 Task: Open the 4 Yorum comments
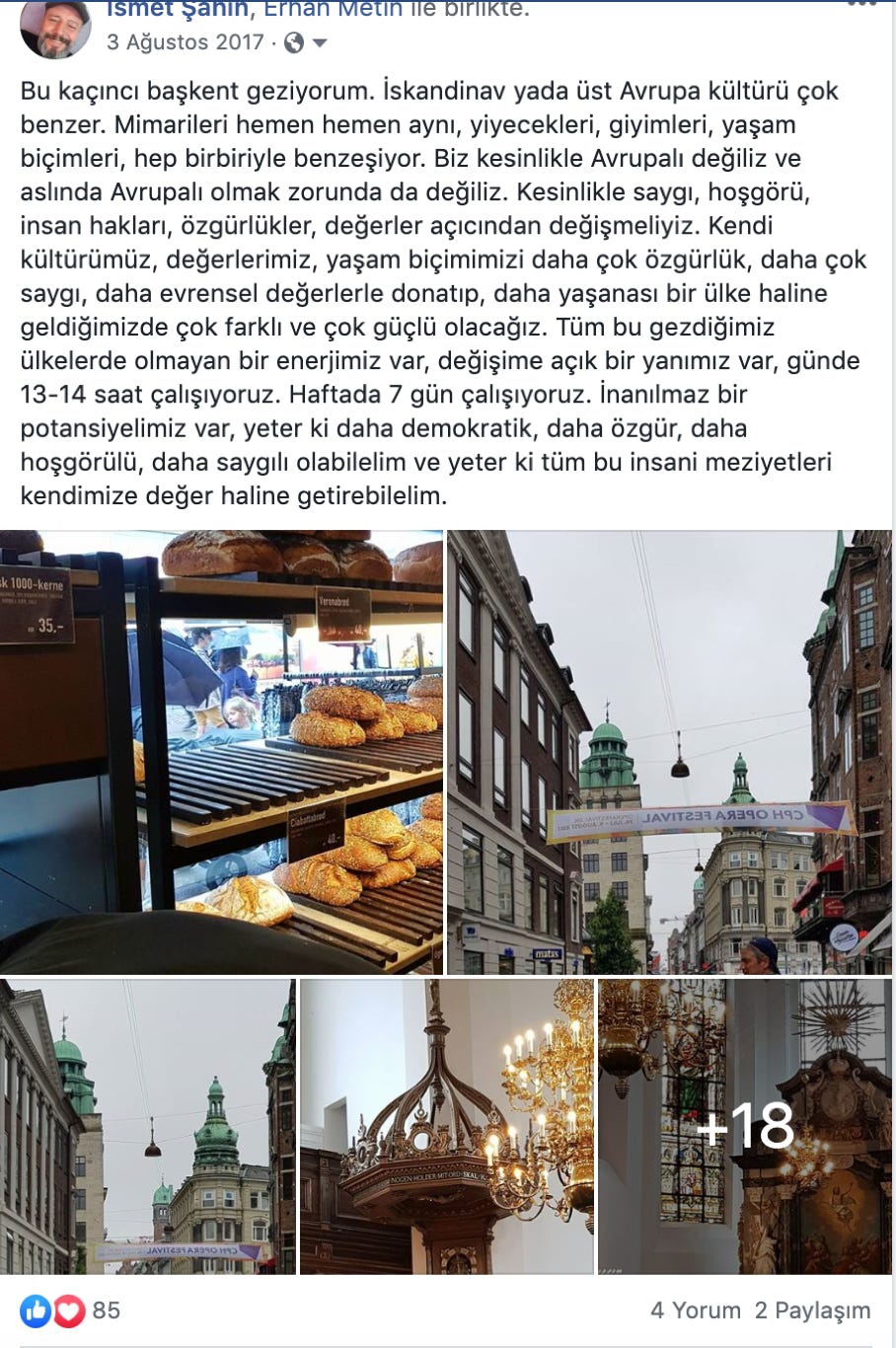tap(695, 1311)
